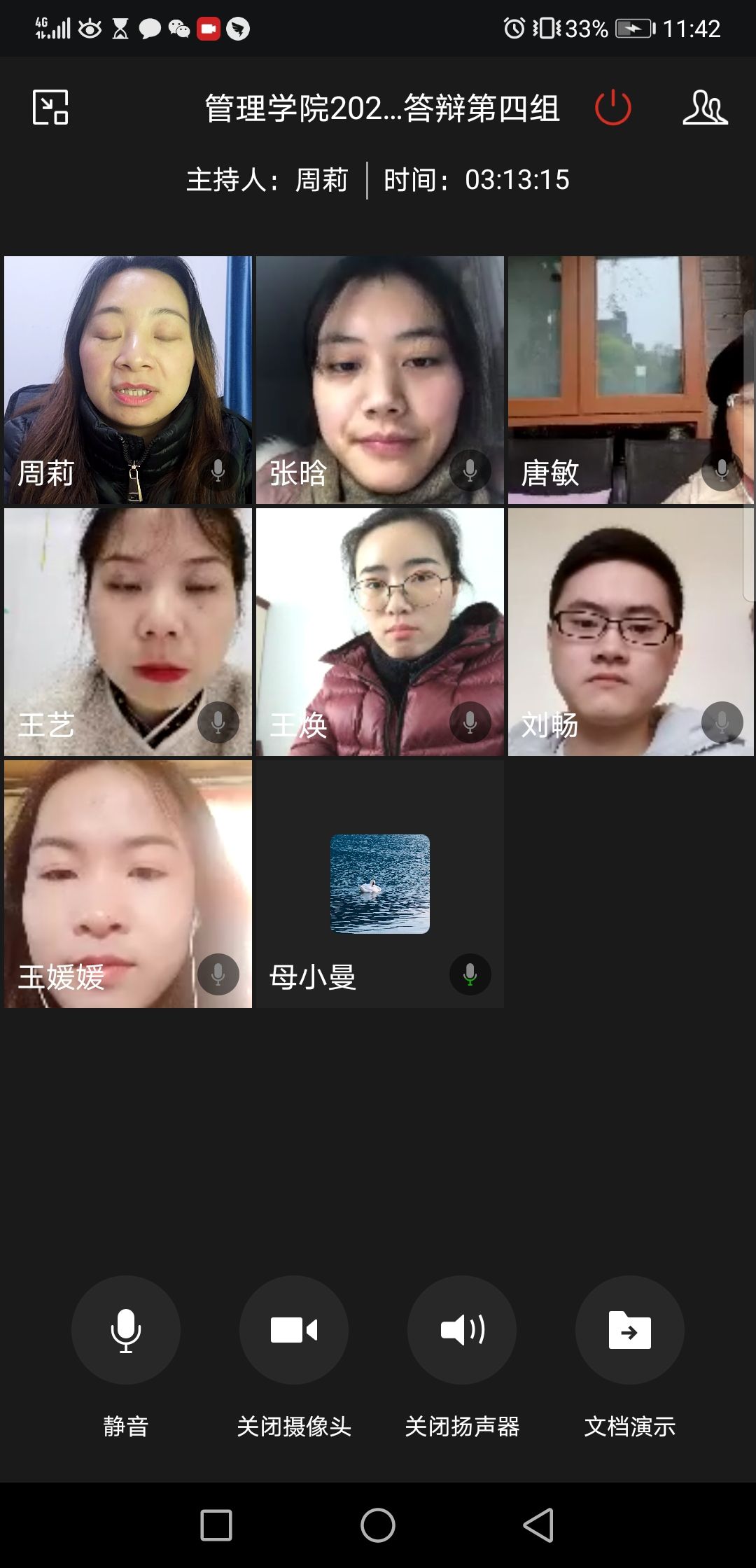Select 张晗's video tile
The width and height of the screenshot is (756, 1568).
[x=379, y=379]
